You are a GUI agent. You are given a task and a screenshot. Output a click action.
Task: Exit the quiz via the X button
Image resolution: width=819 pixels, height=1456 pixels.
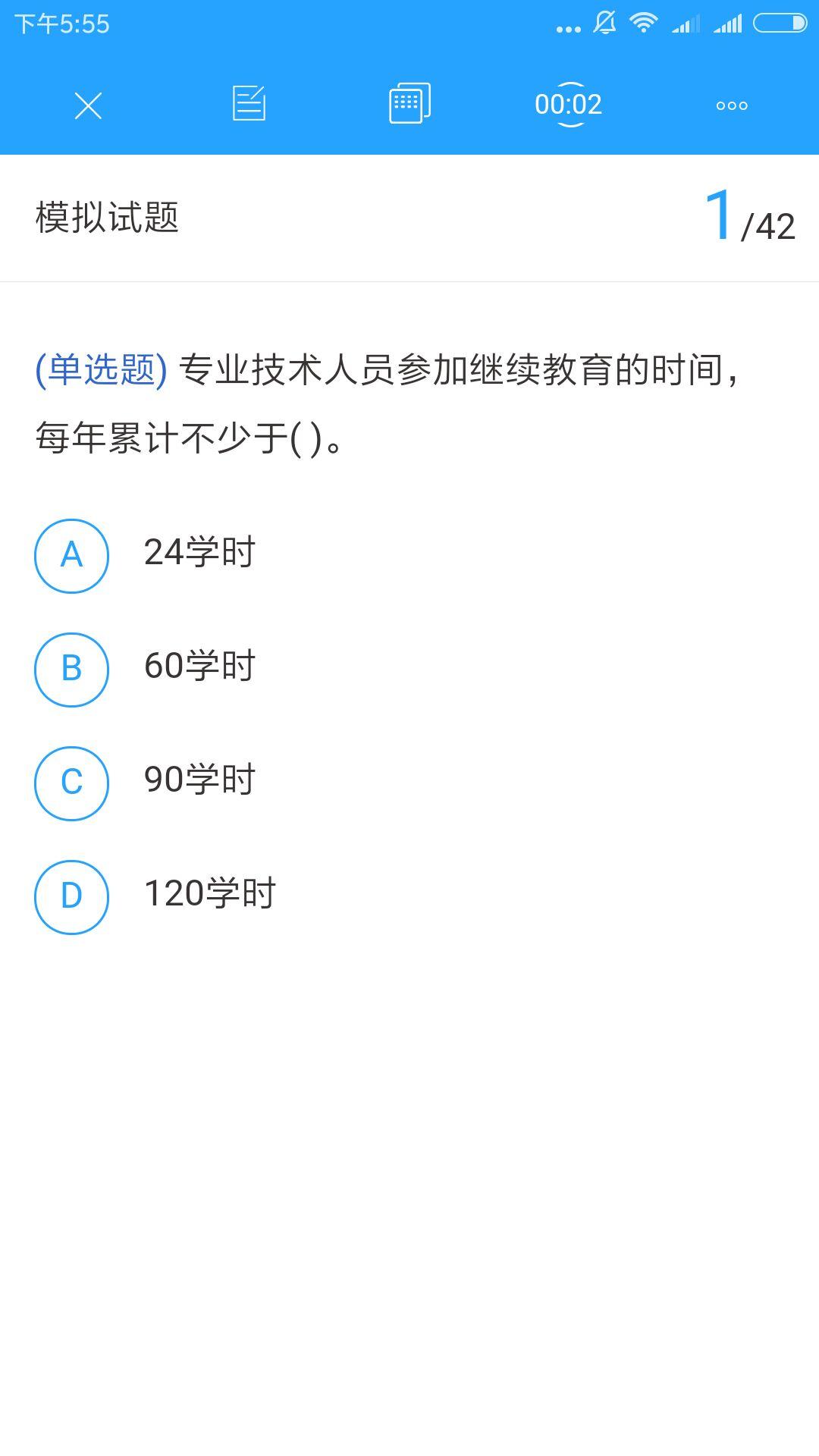point(87,105)
